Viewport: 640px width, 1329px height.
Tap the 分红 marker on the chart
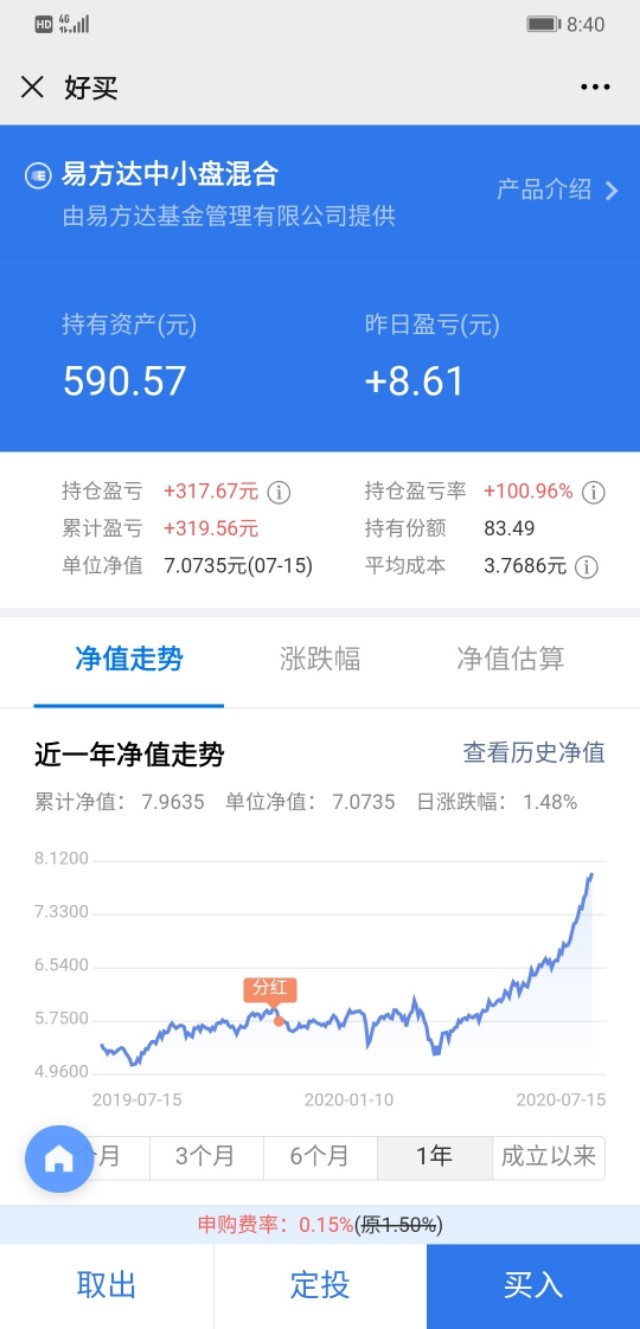coord(270,989)
